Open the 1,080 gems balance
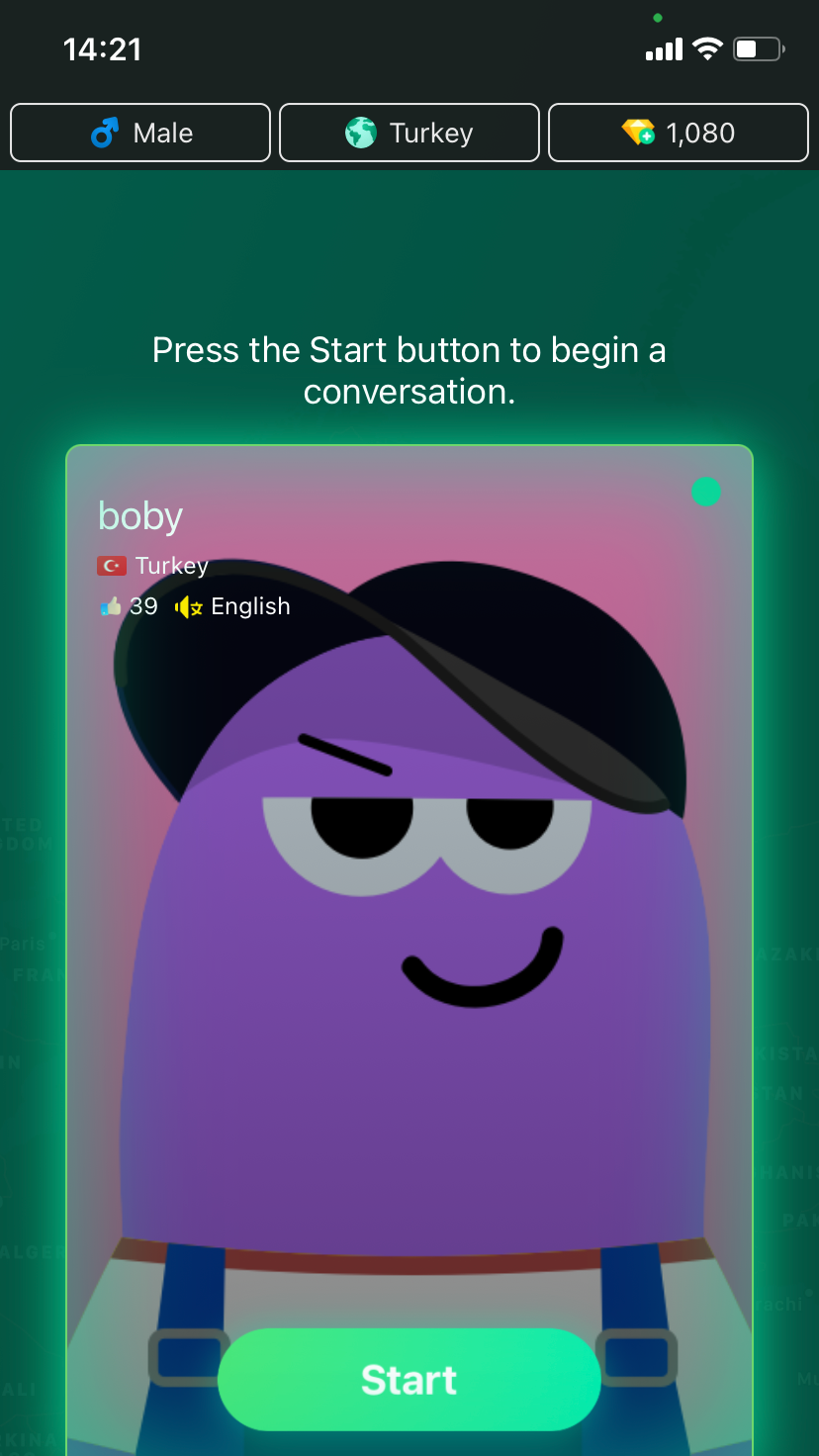819x1456 pixels. (x=679, y=133)
